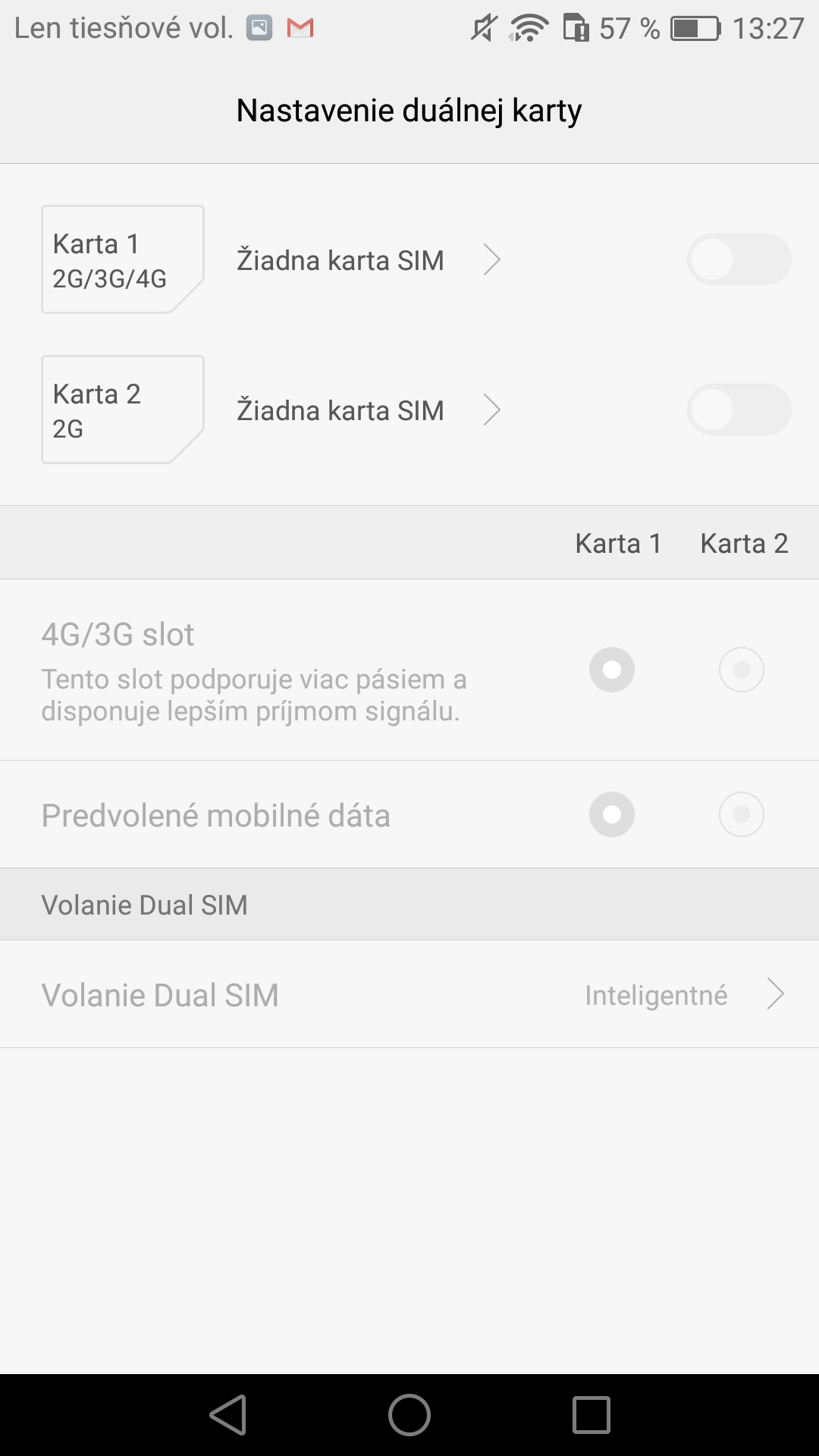Open Karta 2 SIM card details
819x1456 pixels.
click(x=369, y=410)
